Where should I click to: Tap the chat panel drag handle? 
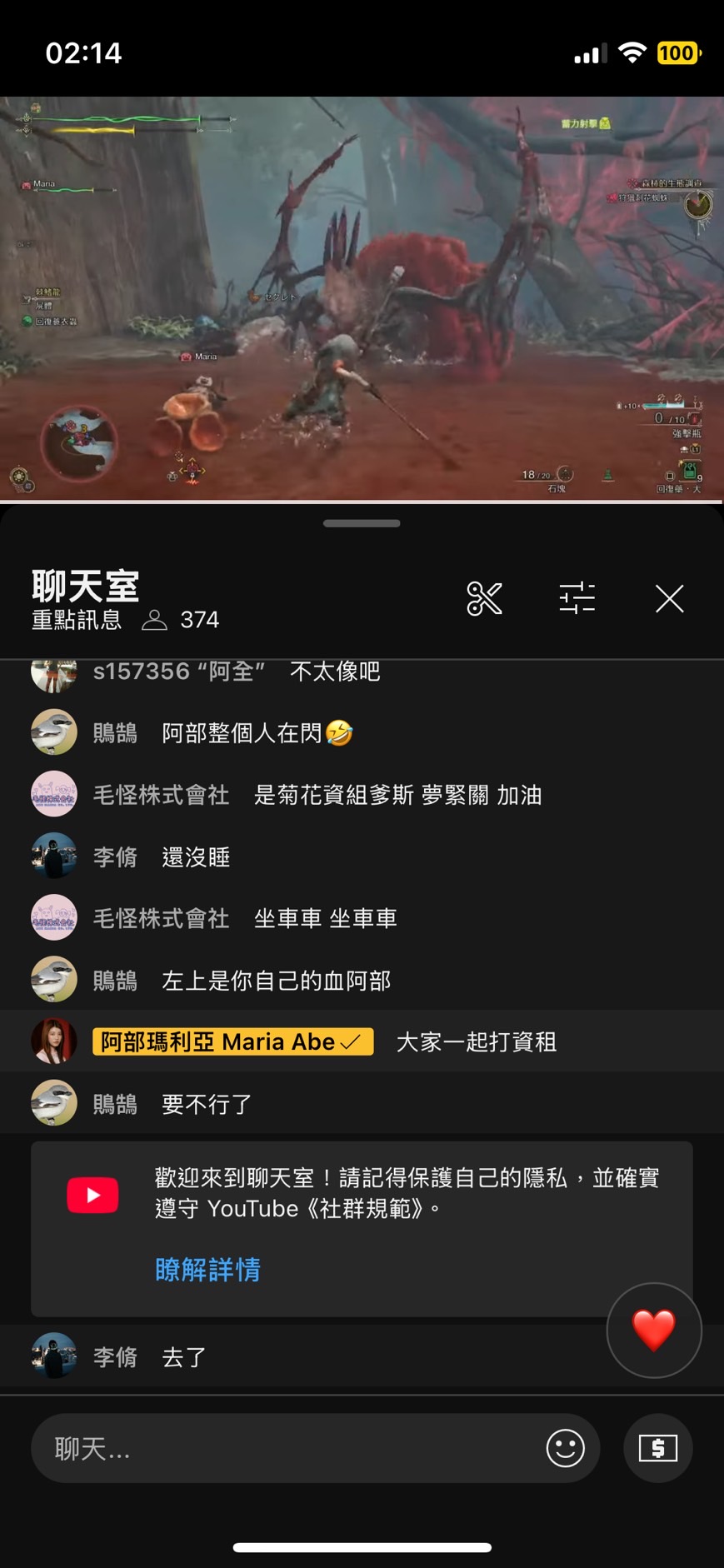coord(362,523)
